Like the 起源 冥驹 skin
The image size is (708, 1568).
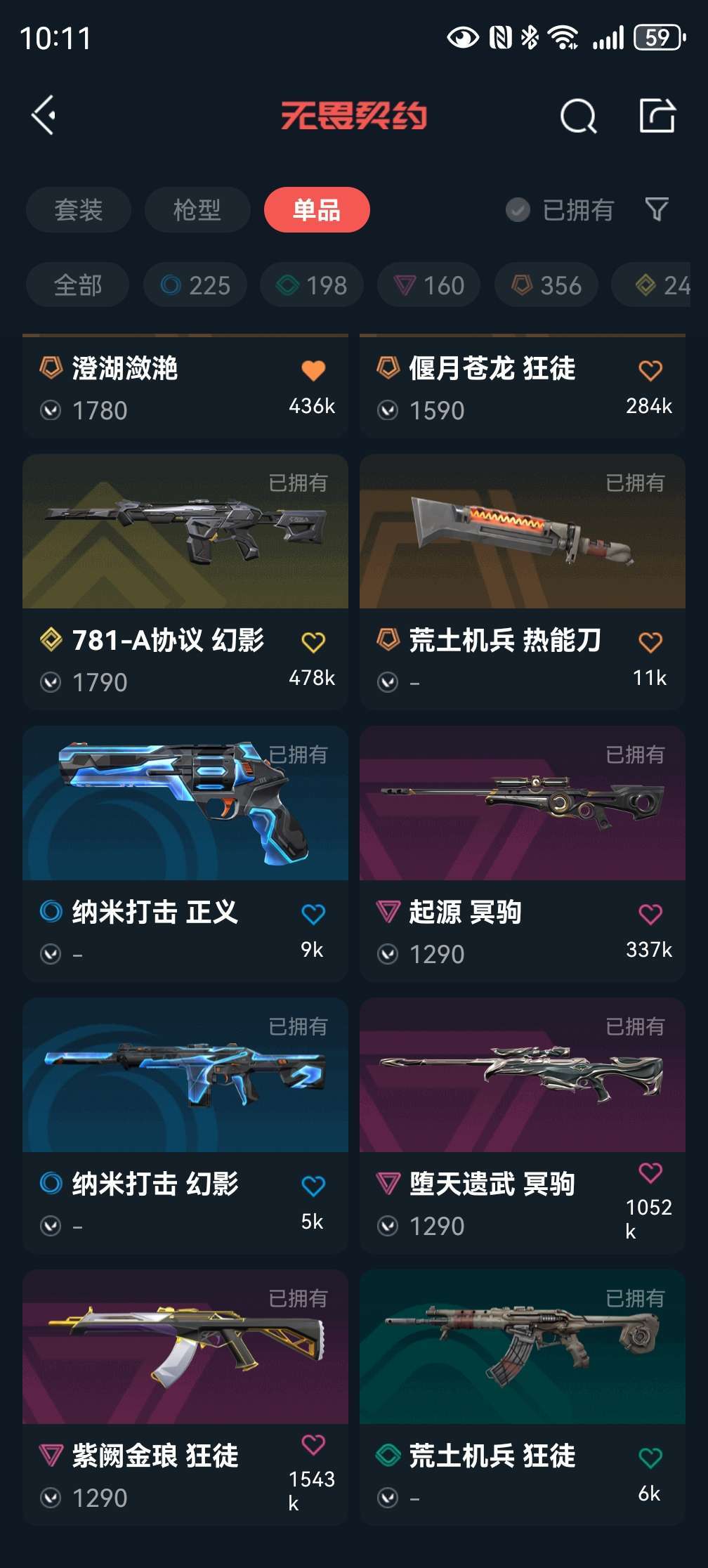650,913
